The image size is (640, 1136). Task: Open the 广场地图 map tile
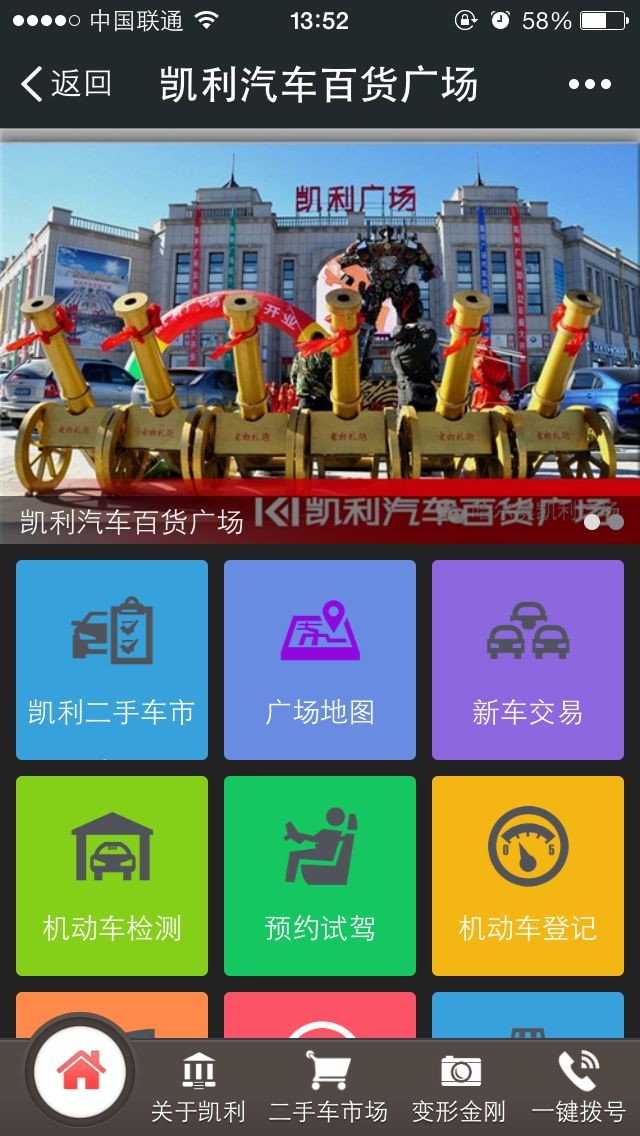[320, 660]
